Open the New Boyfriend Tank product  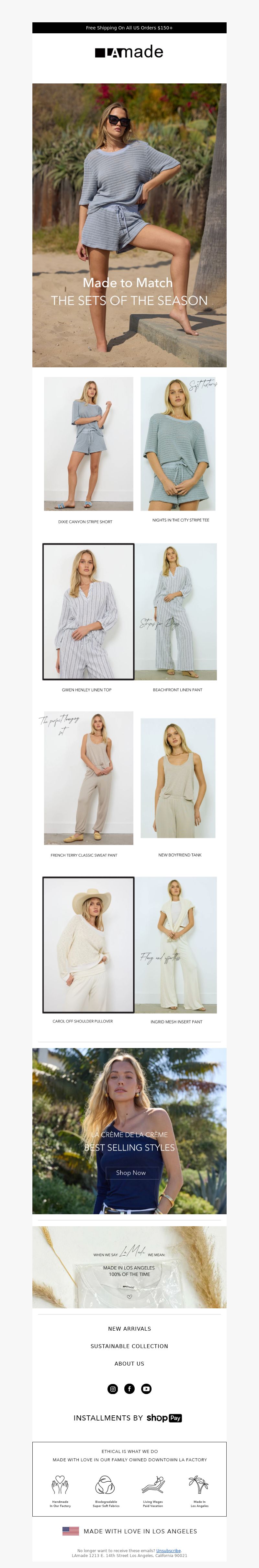point(178,778)
